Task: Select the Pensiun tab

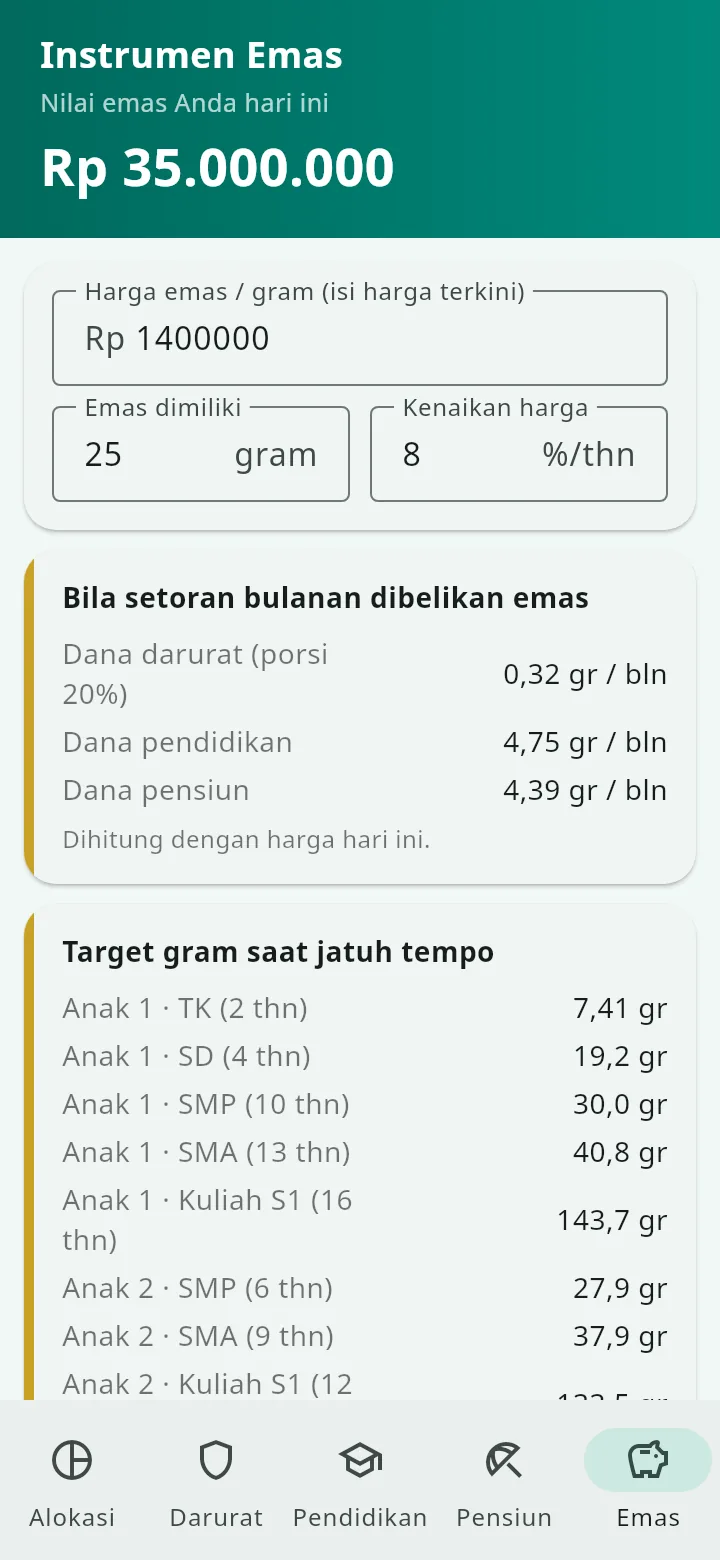Action: (x=504, y=1480)
